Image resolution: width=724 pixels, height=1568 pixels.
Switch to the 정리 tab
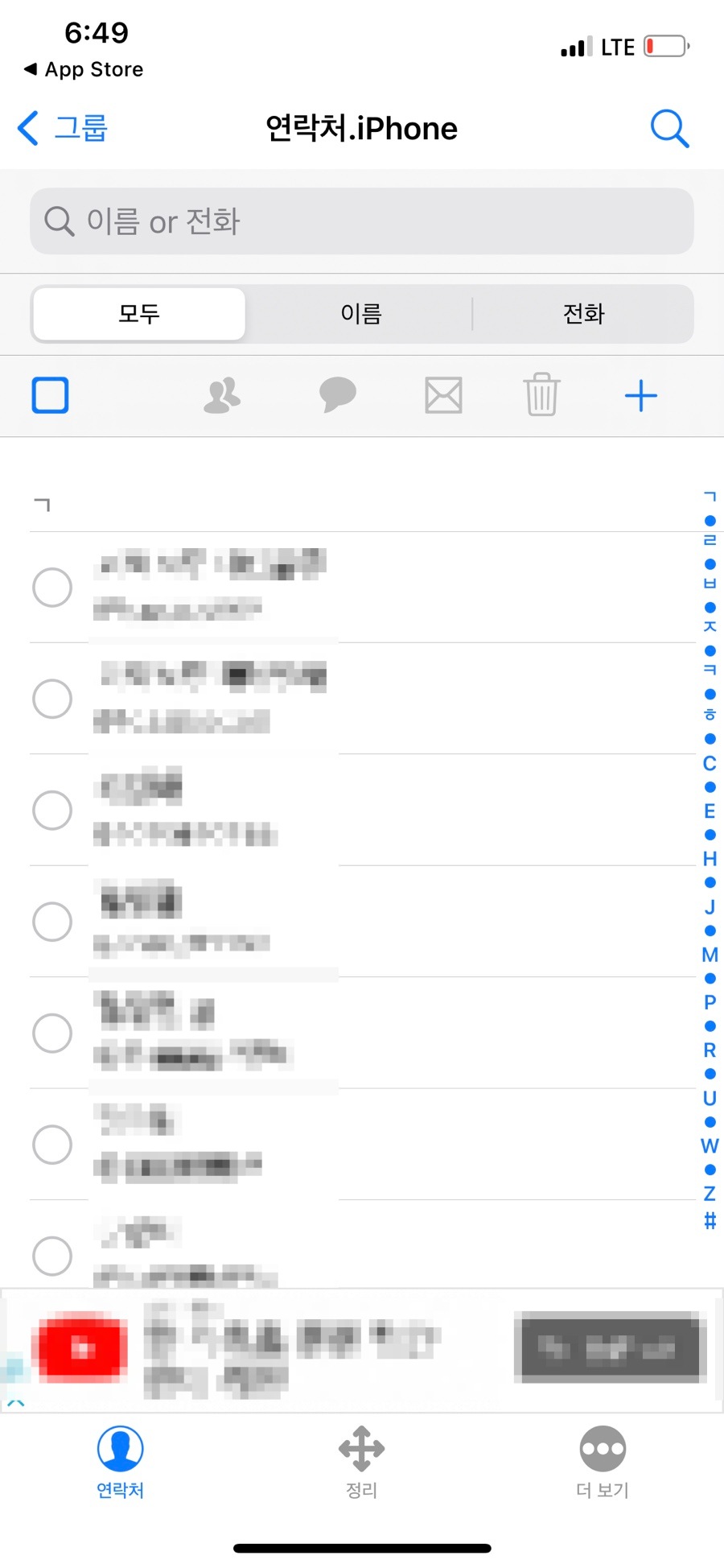tap(362, 1462)
